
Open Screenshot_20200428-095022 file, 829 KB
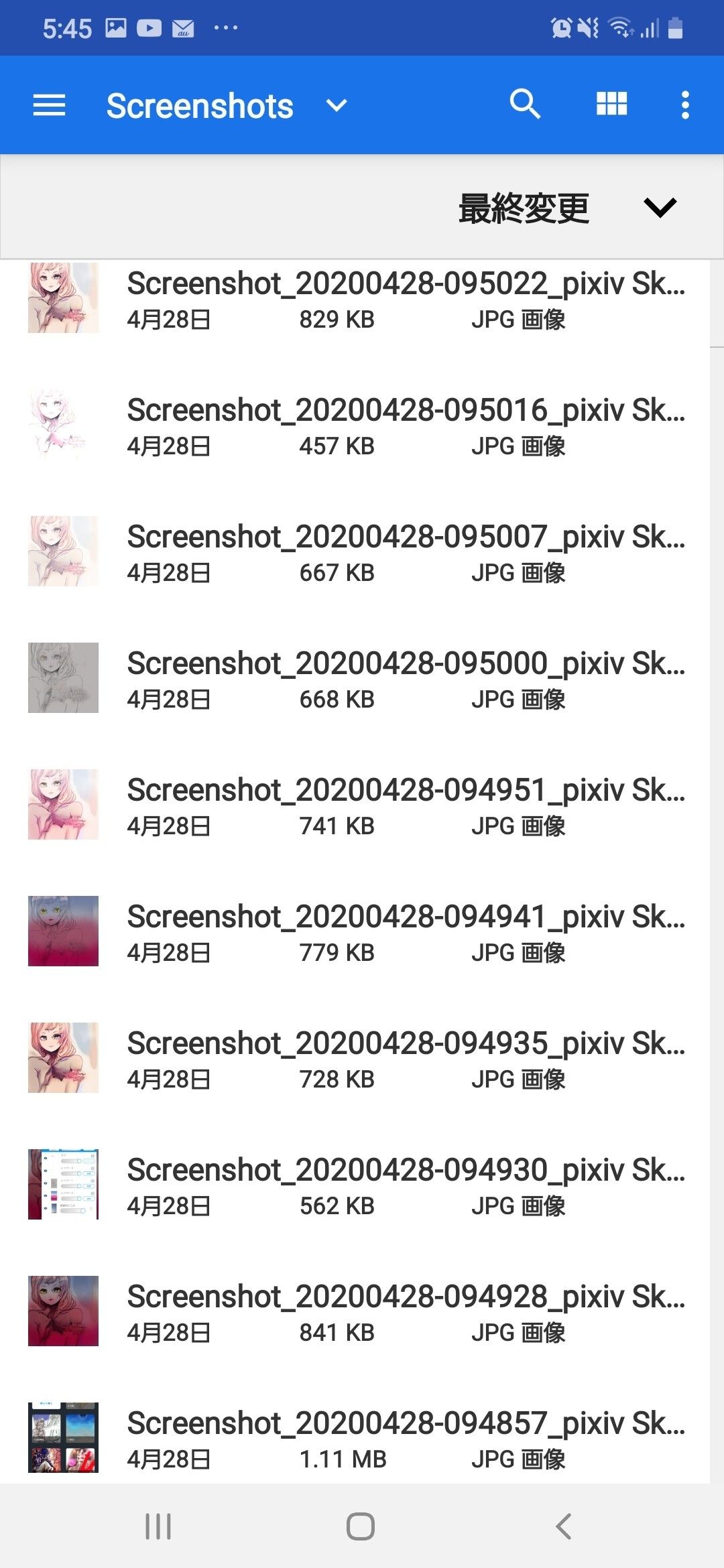[x=405, y=299]
